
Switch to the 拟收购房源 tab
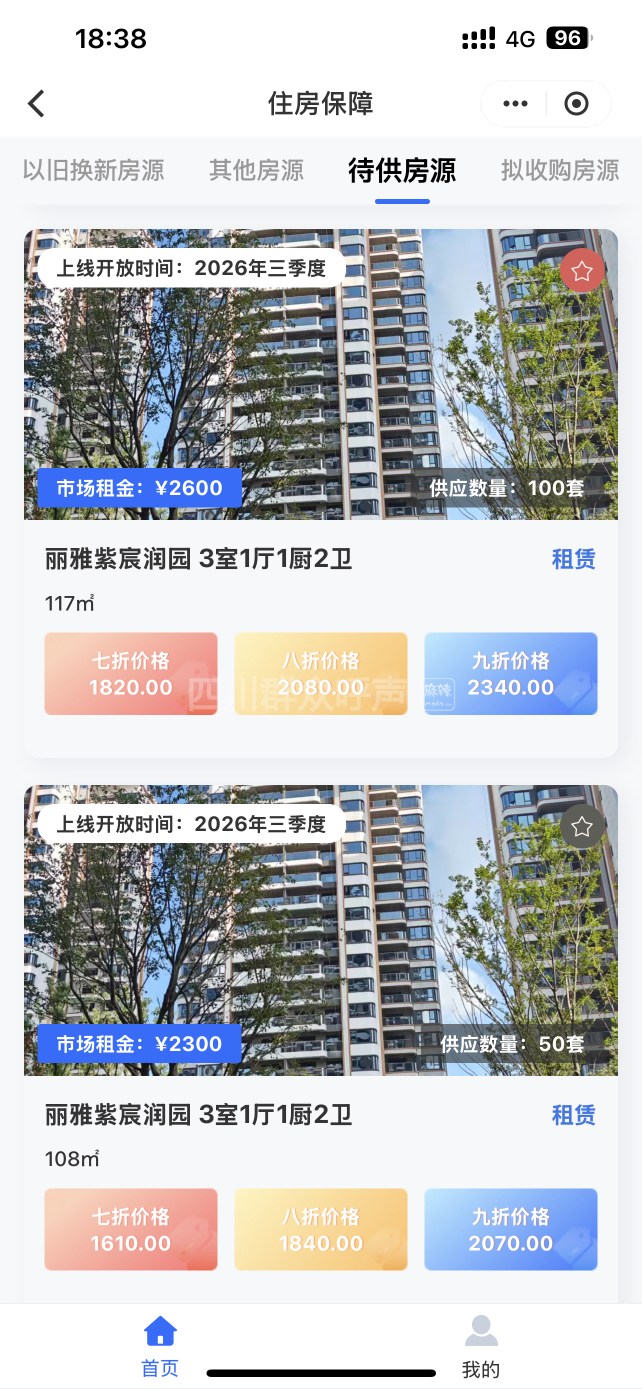click(560, 170)
